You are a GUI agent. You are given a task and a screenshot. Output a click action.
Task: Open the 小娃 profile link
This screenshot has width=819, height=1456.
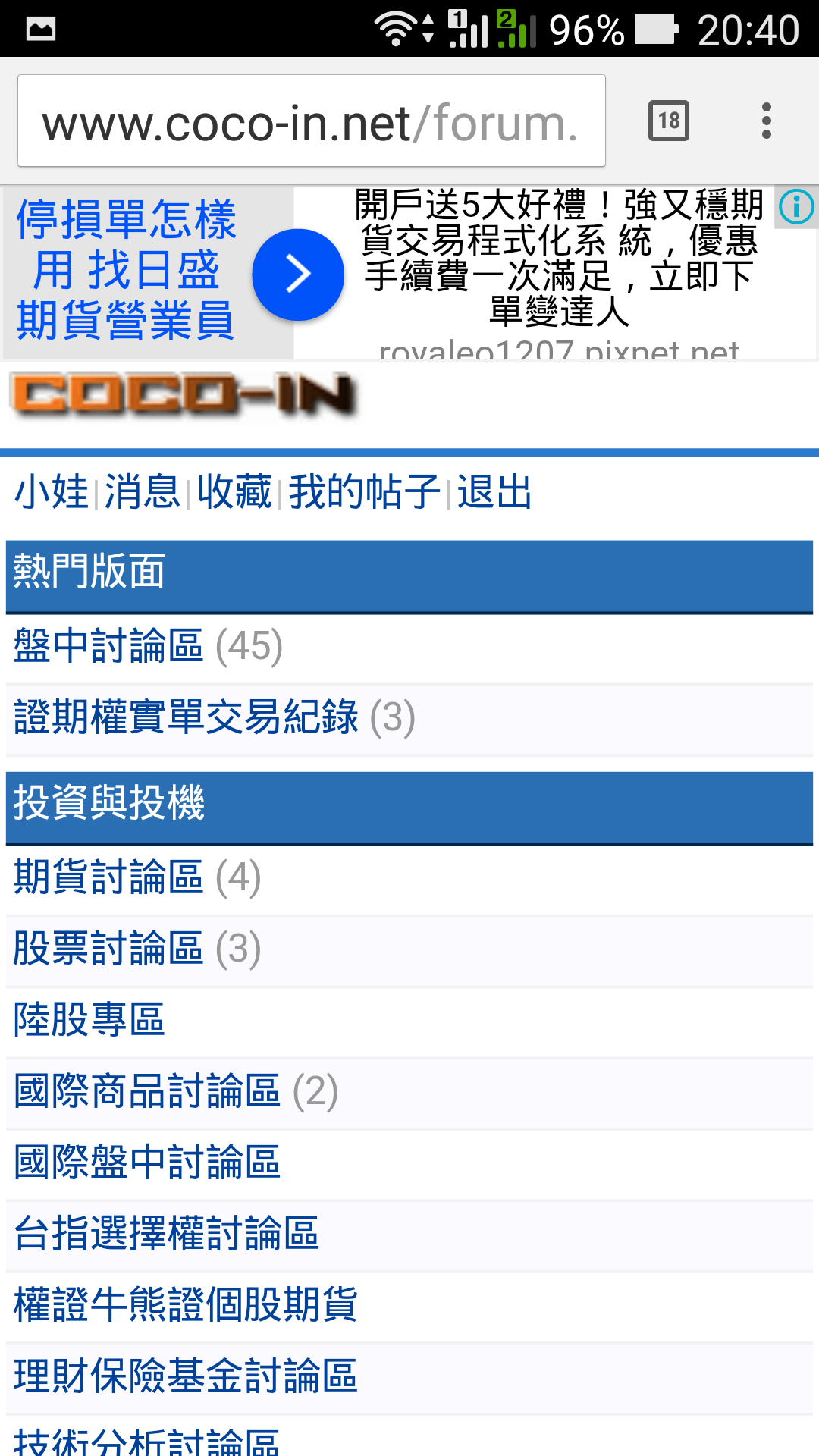point(52,492)
